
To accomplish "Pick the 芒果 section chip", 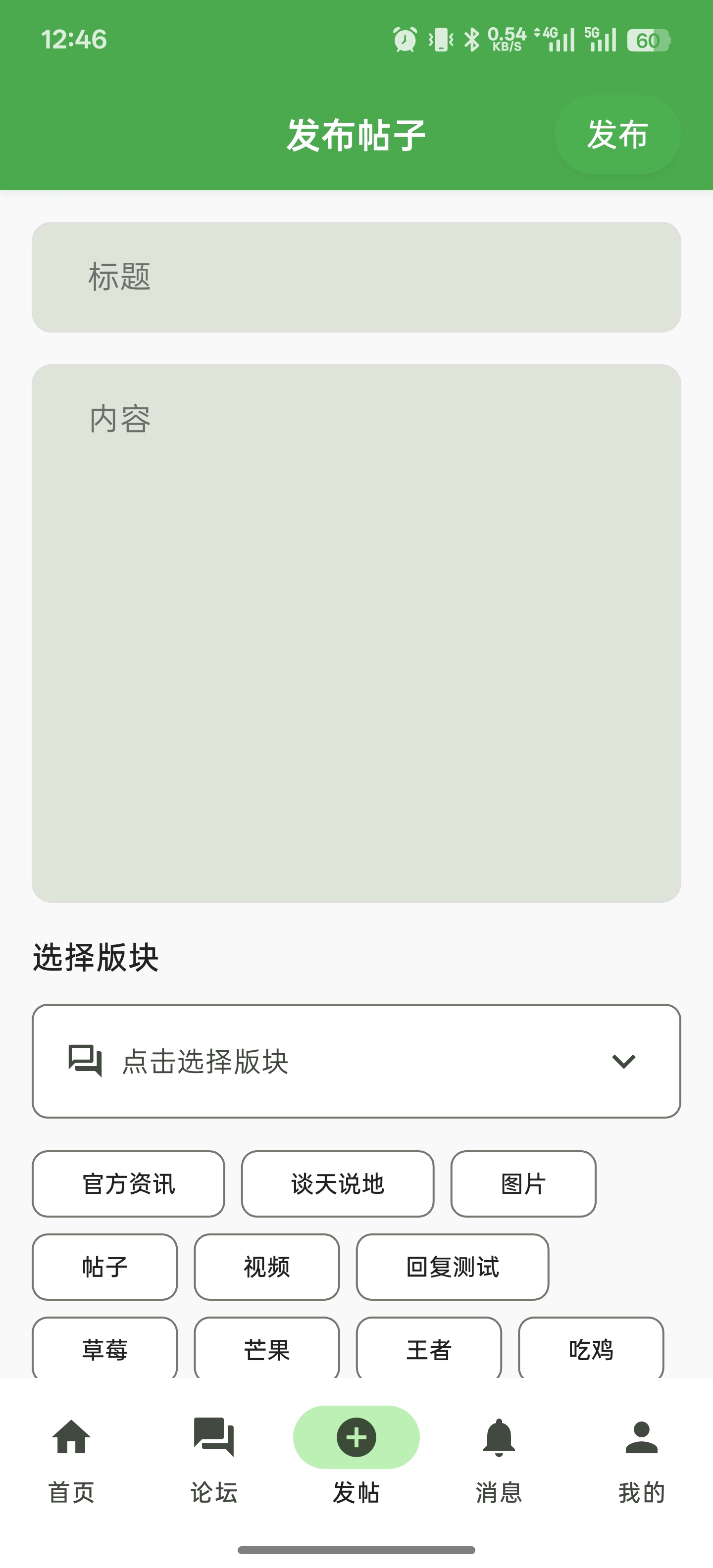I will (x=267, y=1349).
